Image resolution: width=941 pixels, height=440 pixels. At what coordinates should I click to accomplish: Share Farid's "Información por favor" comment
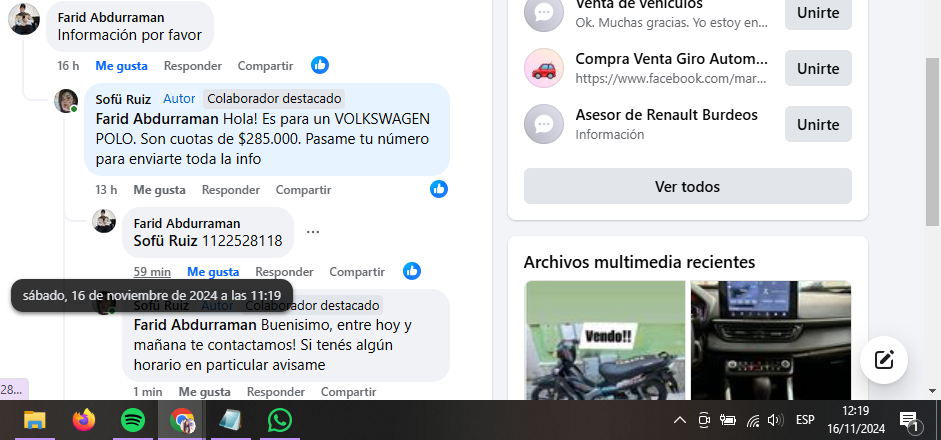pos(265,66)
